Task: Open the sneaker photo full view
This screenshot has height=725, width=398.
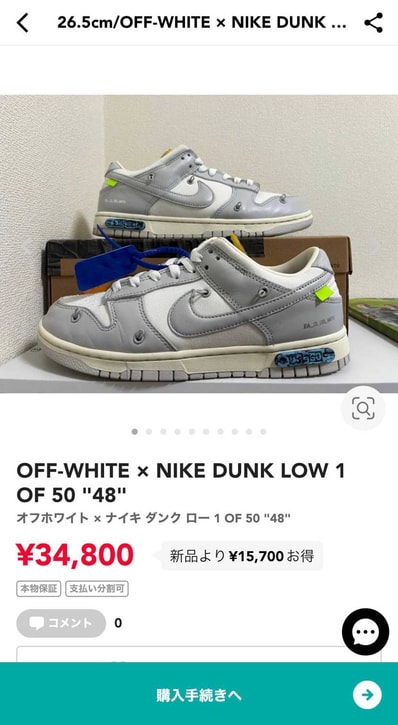Action: coord(199,244)
